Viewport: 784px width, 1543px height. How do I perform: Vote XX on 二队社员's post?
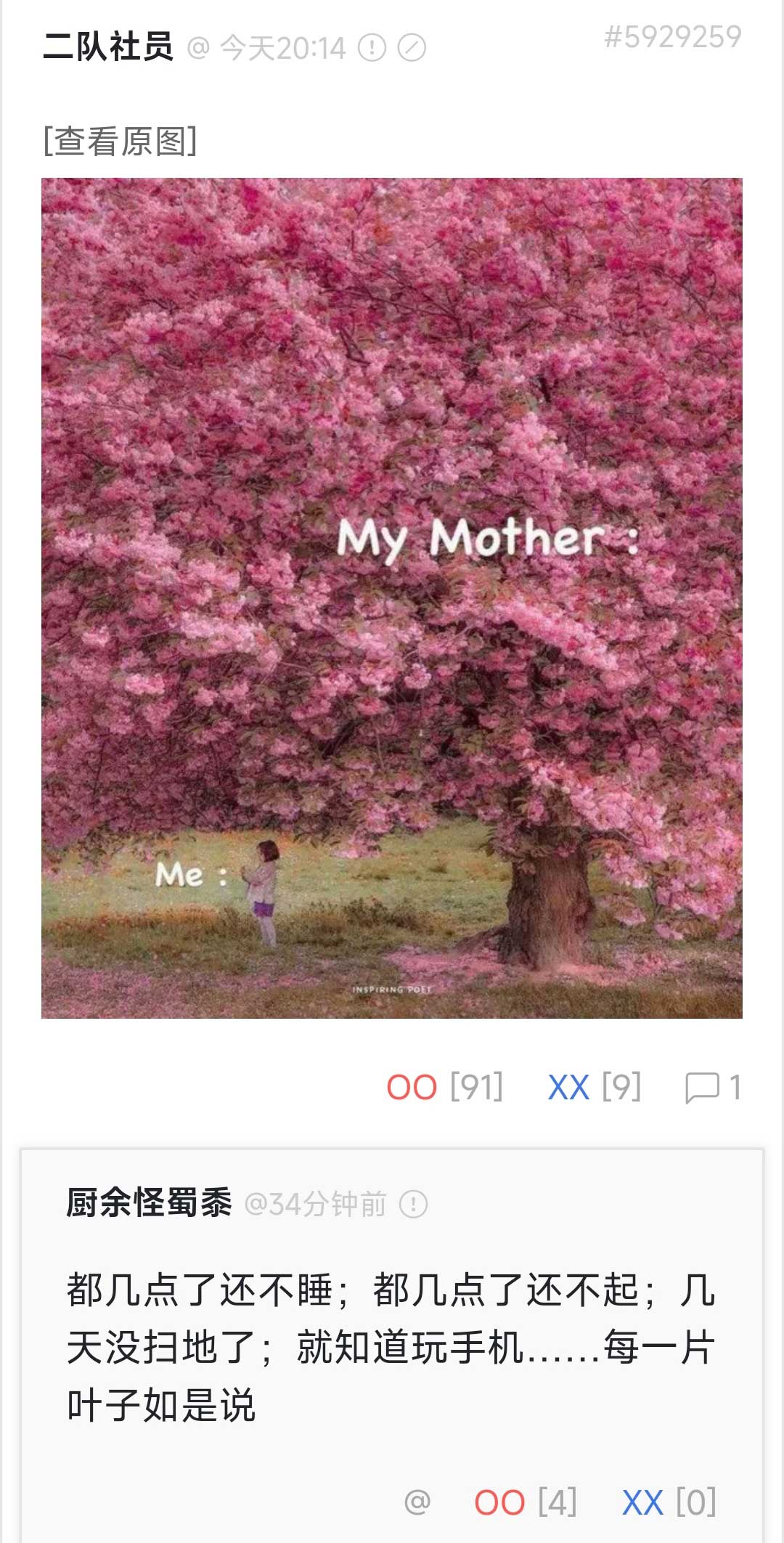pos(568,1088)
